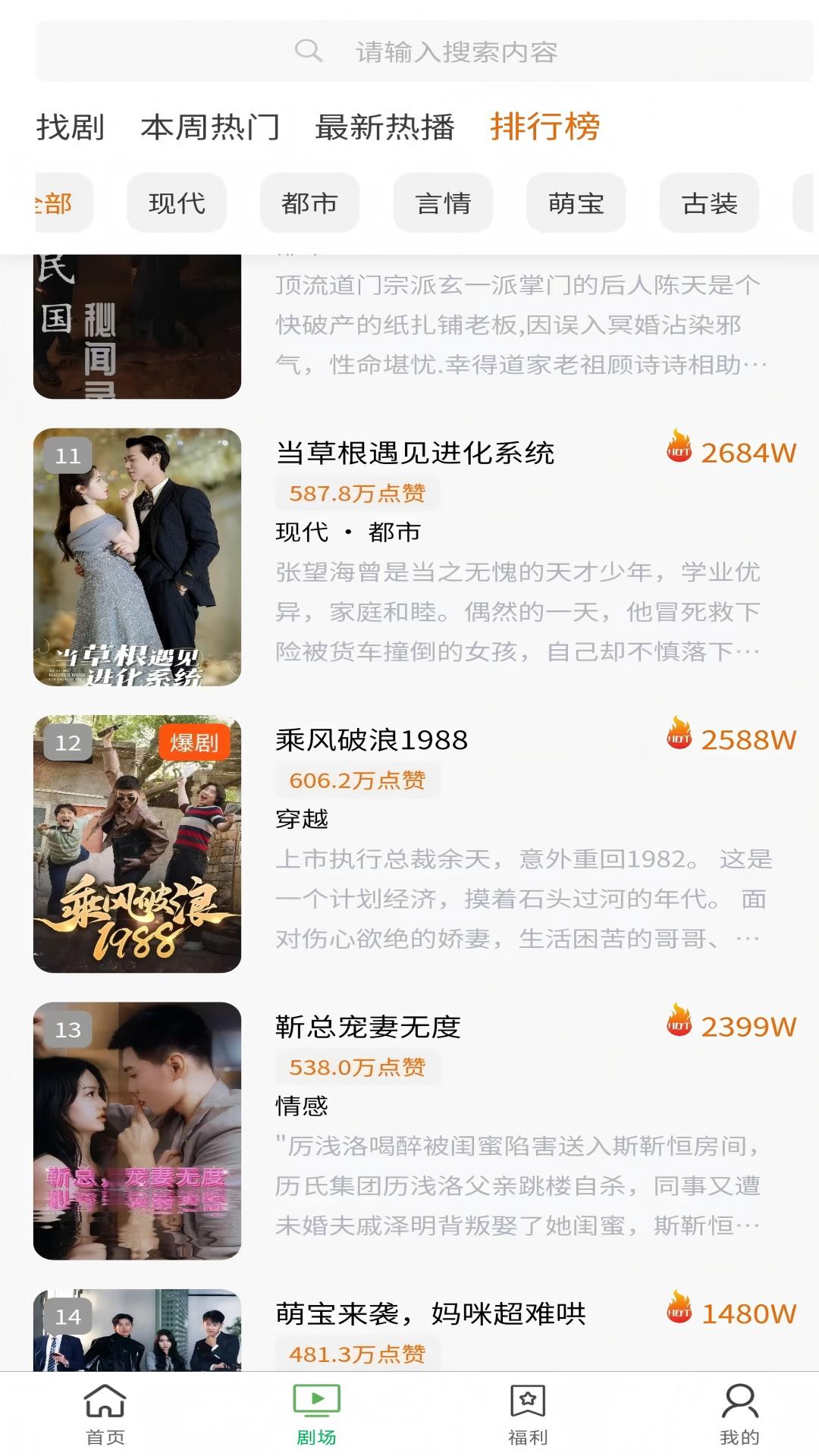Switch to the 找剧 tab
Image resolution: width=819 pixels, height=1456 pixels.
(70, 127)
